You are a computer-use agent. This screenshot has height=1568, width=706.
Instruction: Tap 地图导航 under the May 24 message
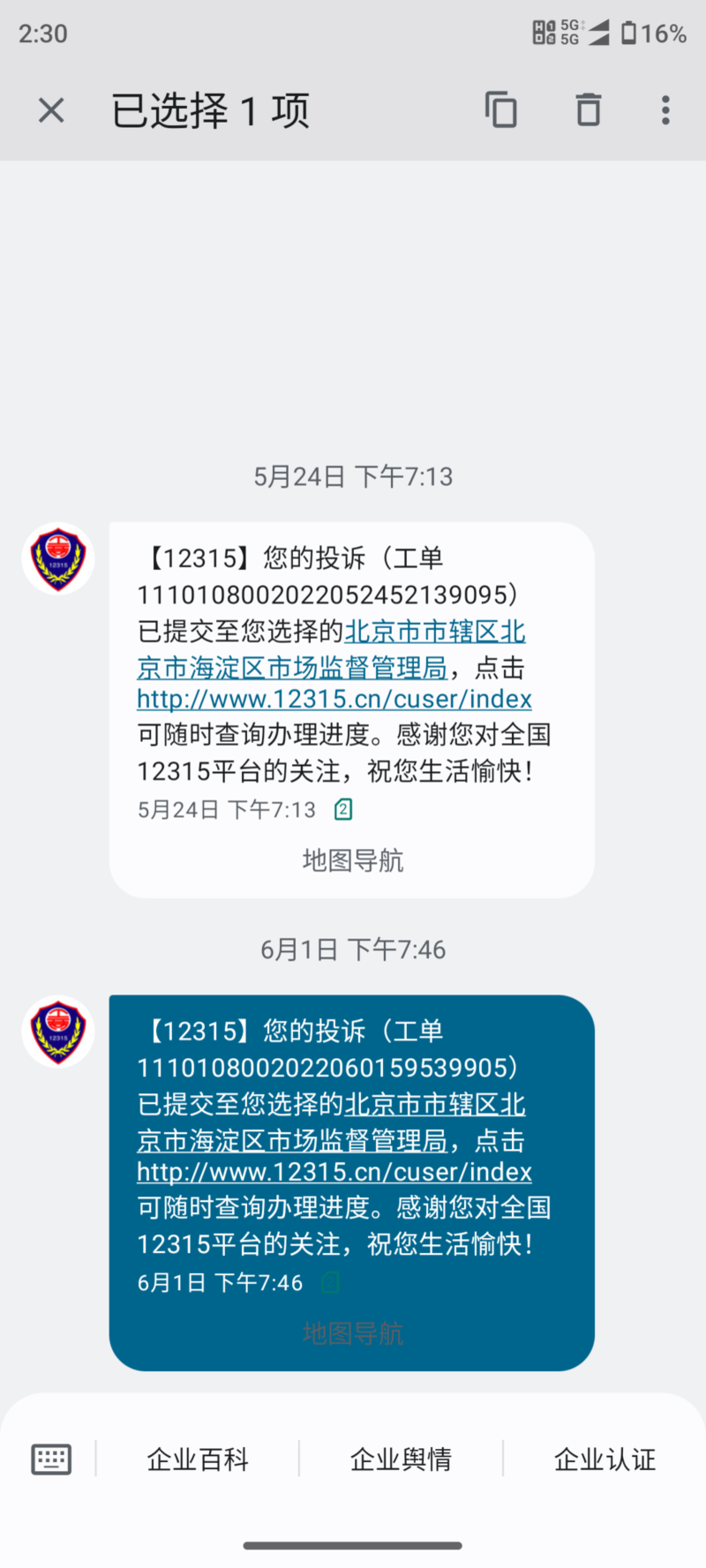point(352,860)
